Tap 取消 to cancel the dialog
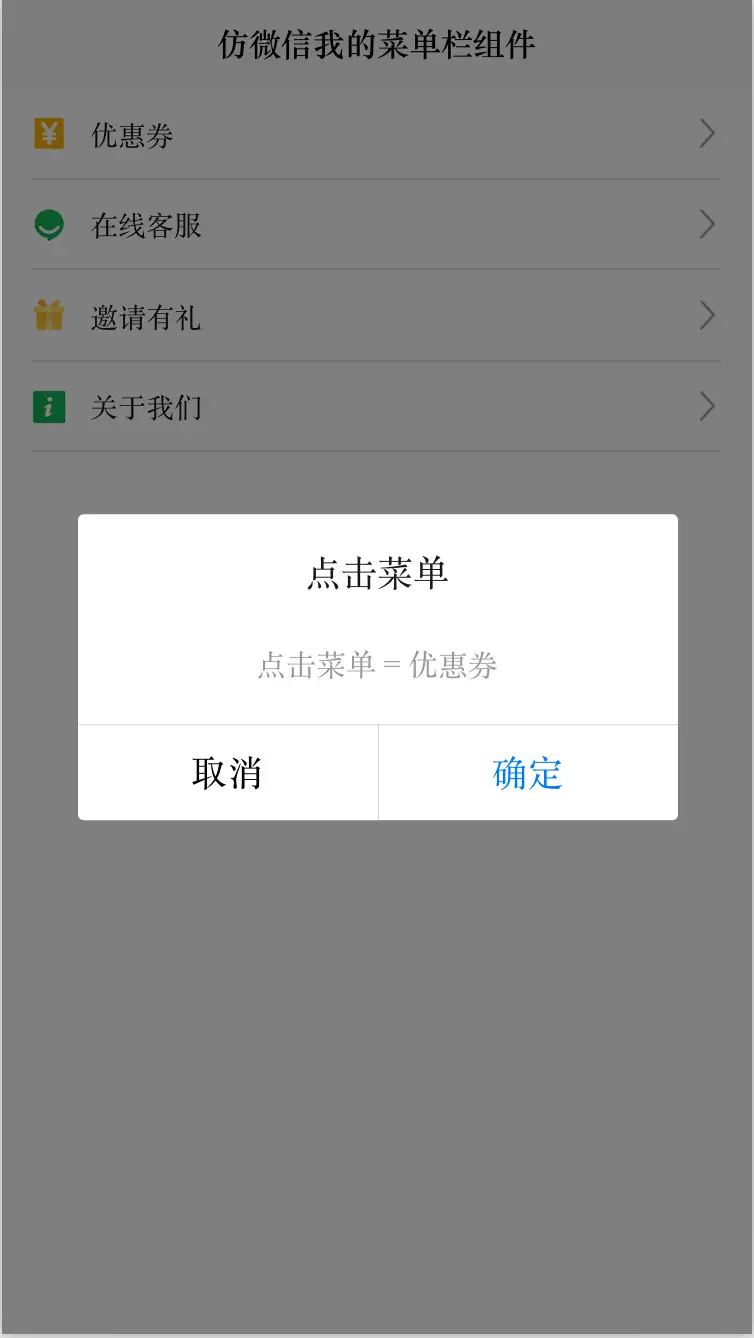 pos(228,773)
